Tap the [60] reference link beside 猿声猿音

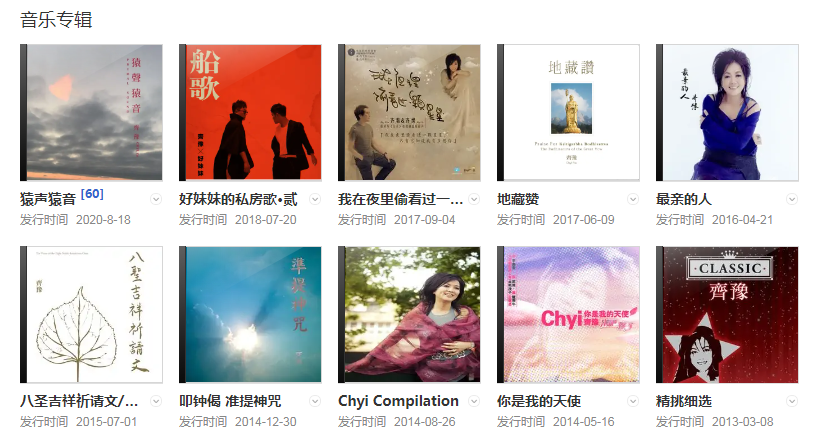point(92,193)
